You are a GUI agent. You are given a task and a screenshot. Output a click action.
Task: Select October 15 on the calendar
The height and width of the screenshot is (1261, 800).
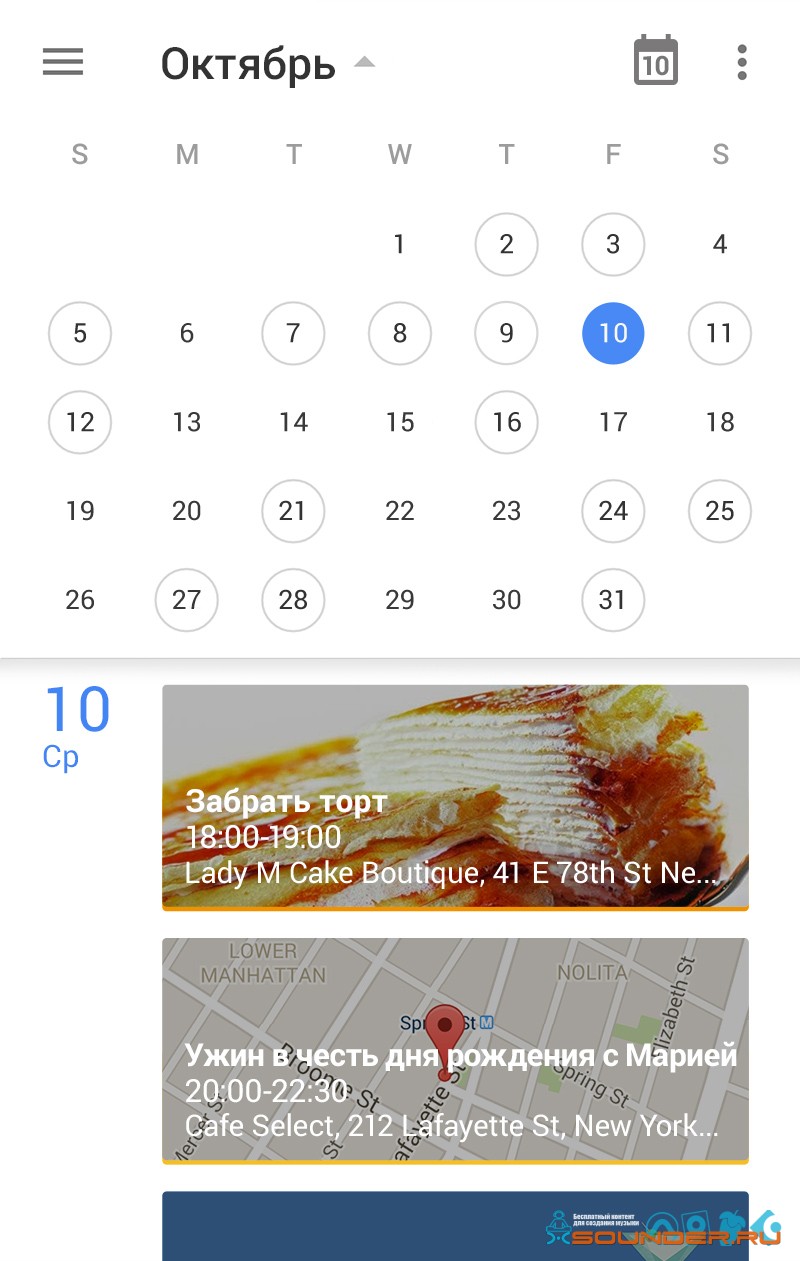pyautogui.click(x=400, y=422)
